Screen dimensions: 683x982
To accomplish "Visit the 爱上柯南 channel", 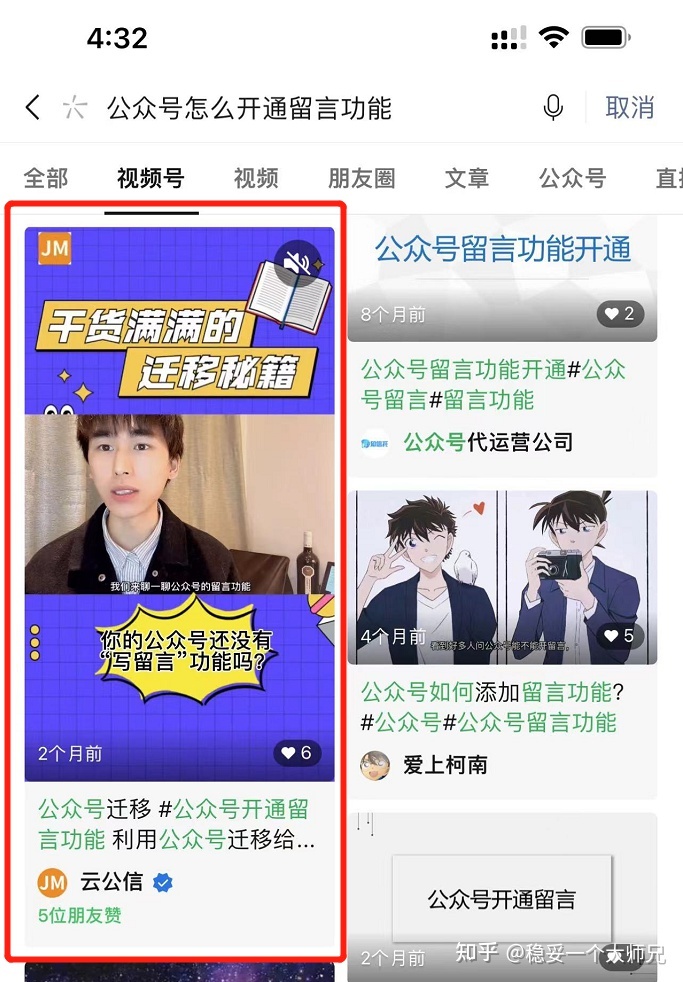I will point(445,765).
